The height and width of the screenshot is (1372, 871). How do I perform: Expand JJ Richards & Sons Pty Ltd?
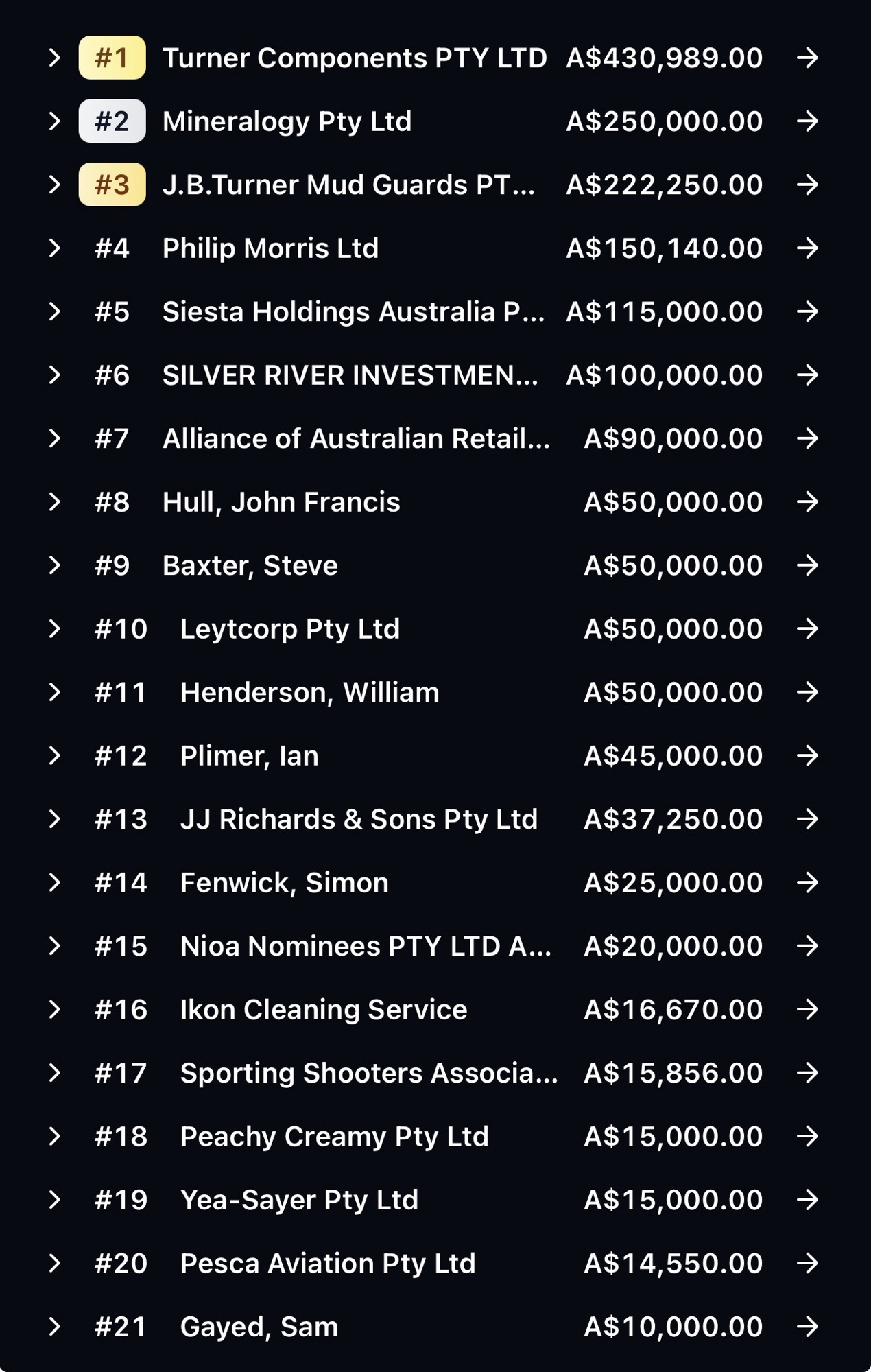[55, 819]
